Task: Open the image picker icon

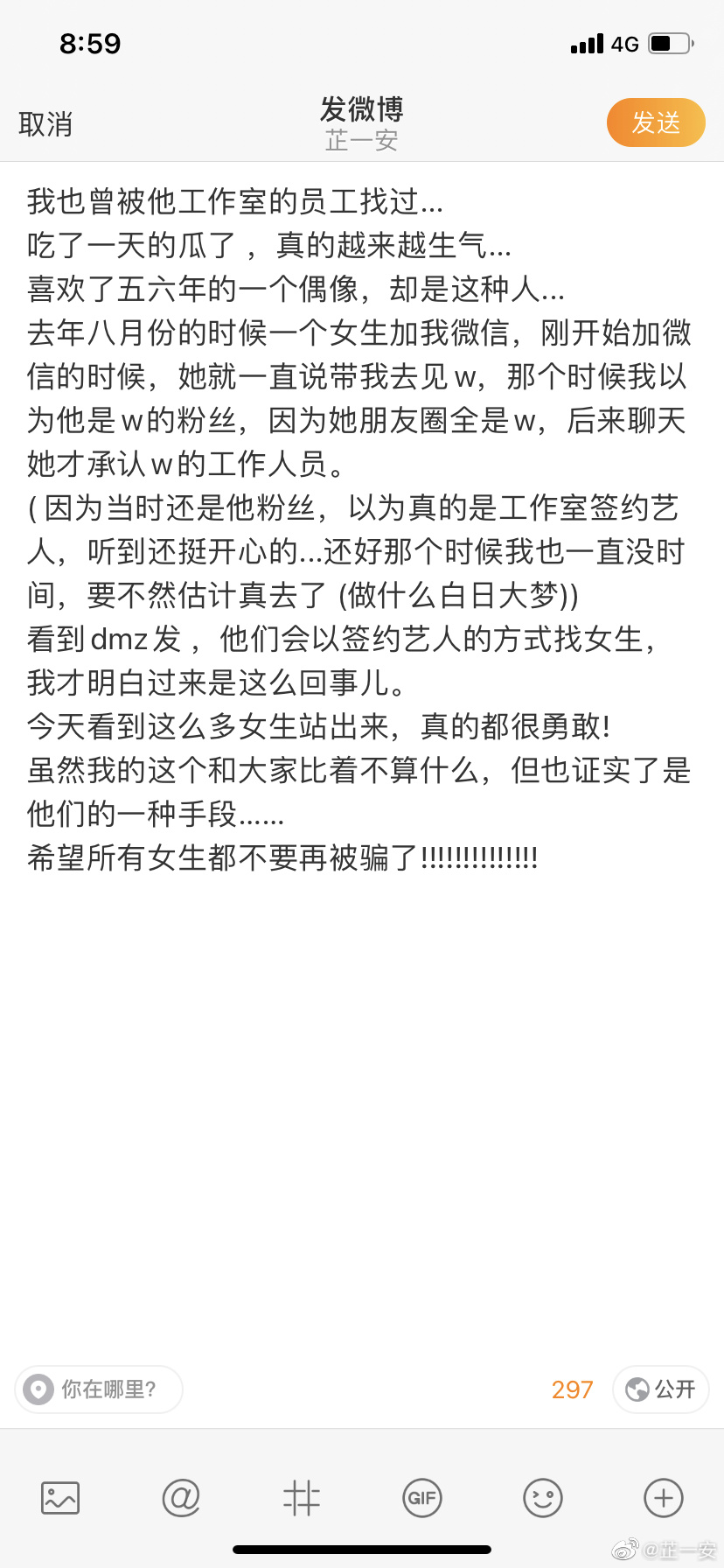Action: pyautogui.click(x=59, y=1497)
